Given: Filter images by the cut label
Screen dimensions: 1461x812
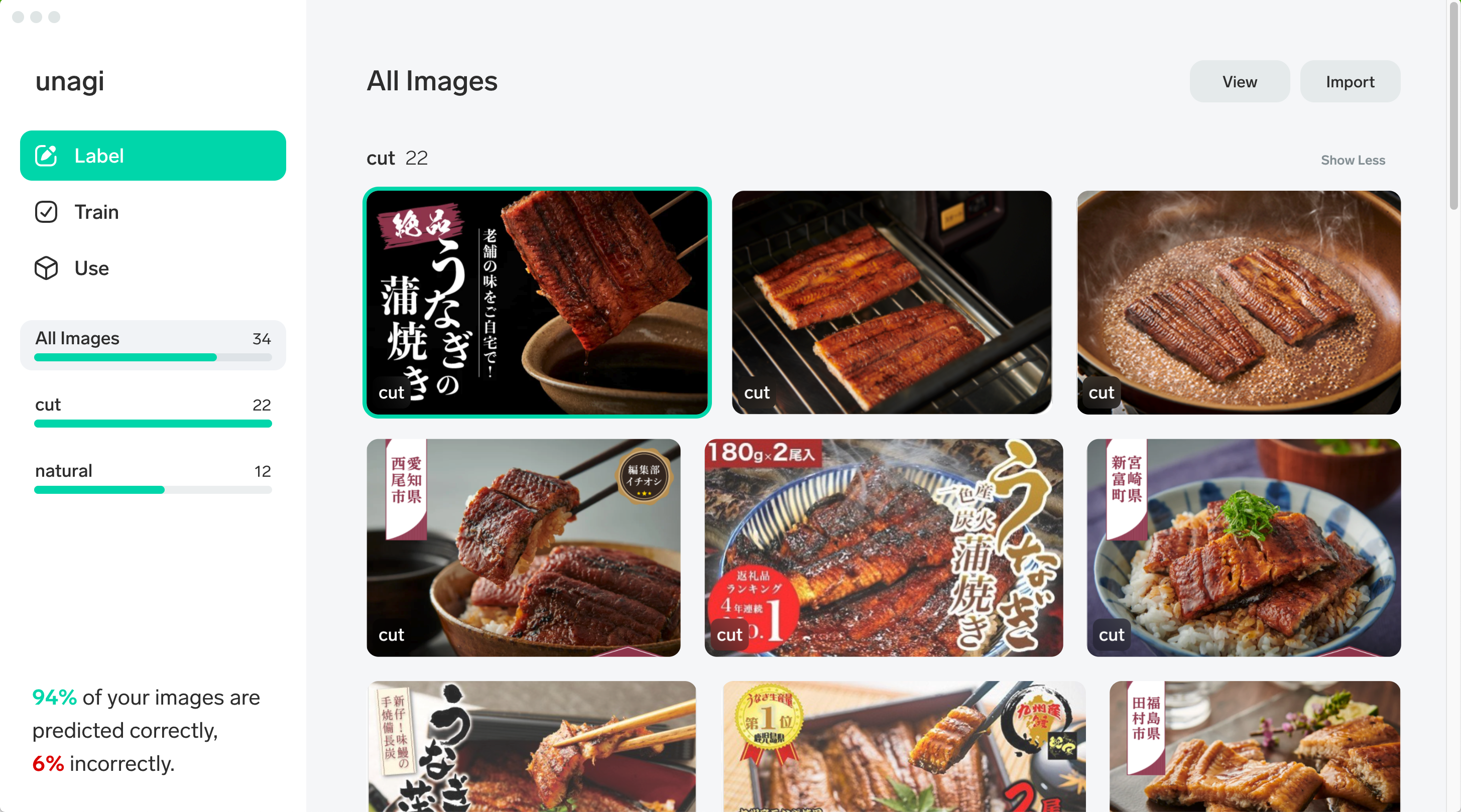Looking at the screenshot, I should point(153,410).
